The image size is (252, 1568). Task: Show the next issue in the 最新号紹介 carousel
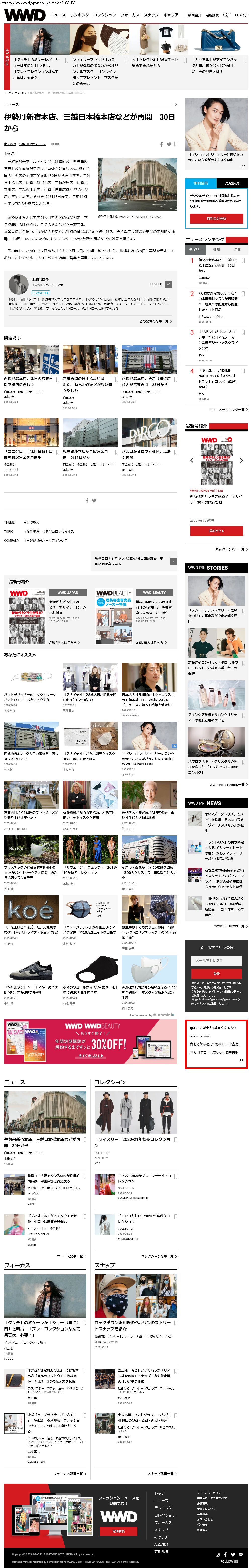point(241,460)
